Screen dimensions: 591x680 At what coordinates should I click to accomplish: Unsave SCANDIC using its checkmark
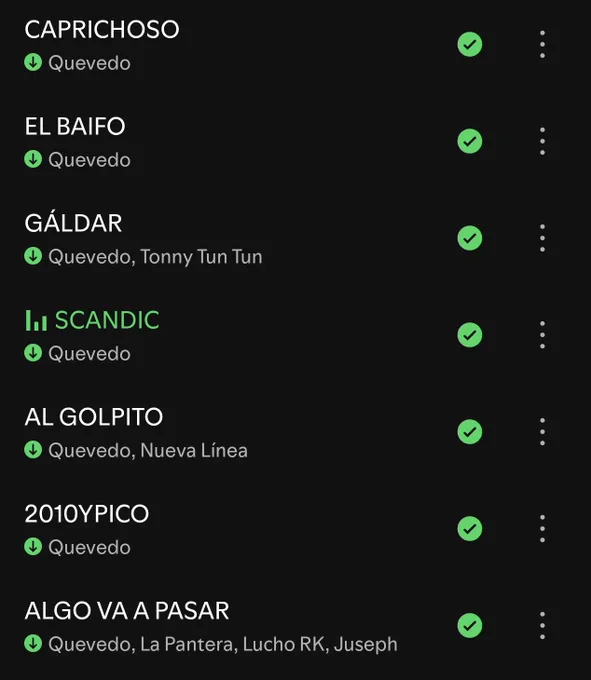tap(470, 335)
